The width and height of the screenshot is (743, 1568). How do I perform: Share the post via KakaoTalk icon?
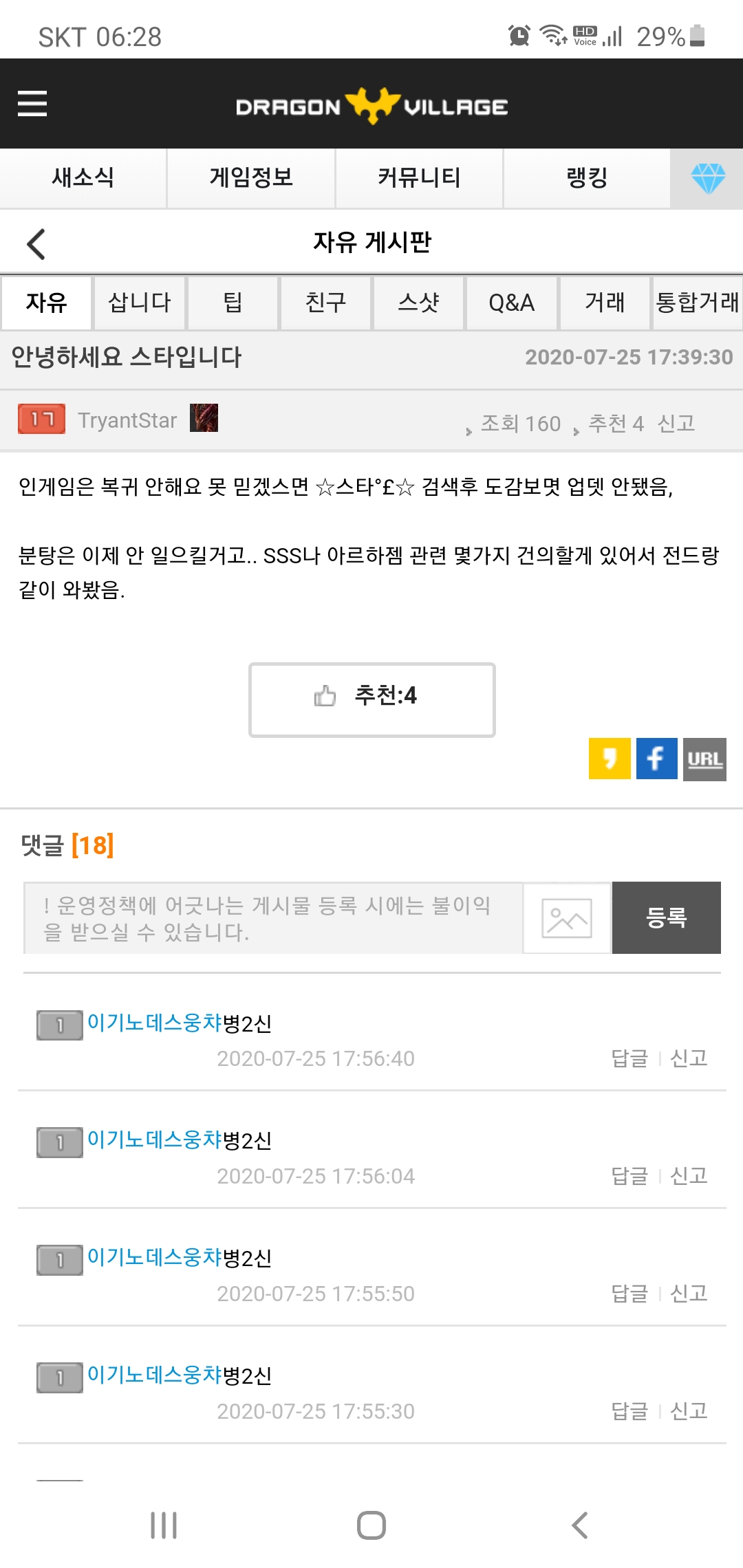click(610, 759)
